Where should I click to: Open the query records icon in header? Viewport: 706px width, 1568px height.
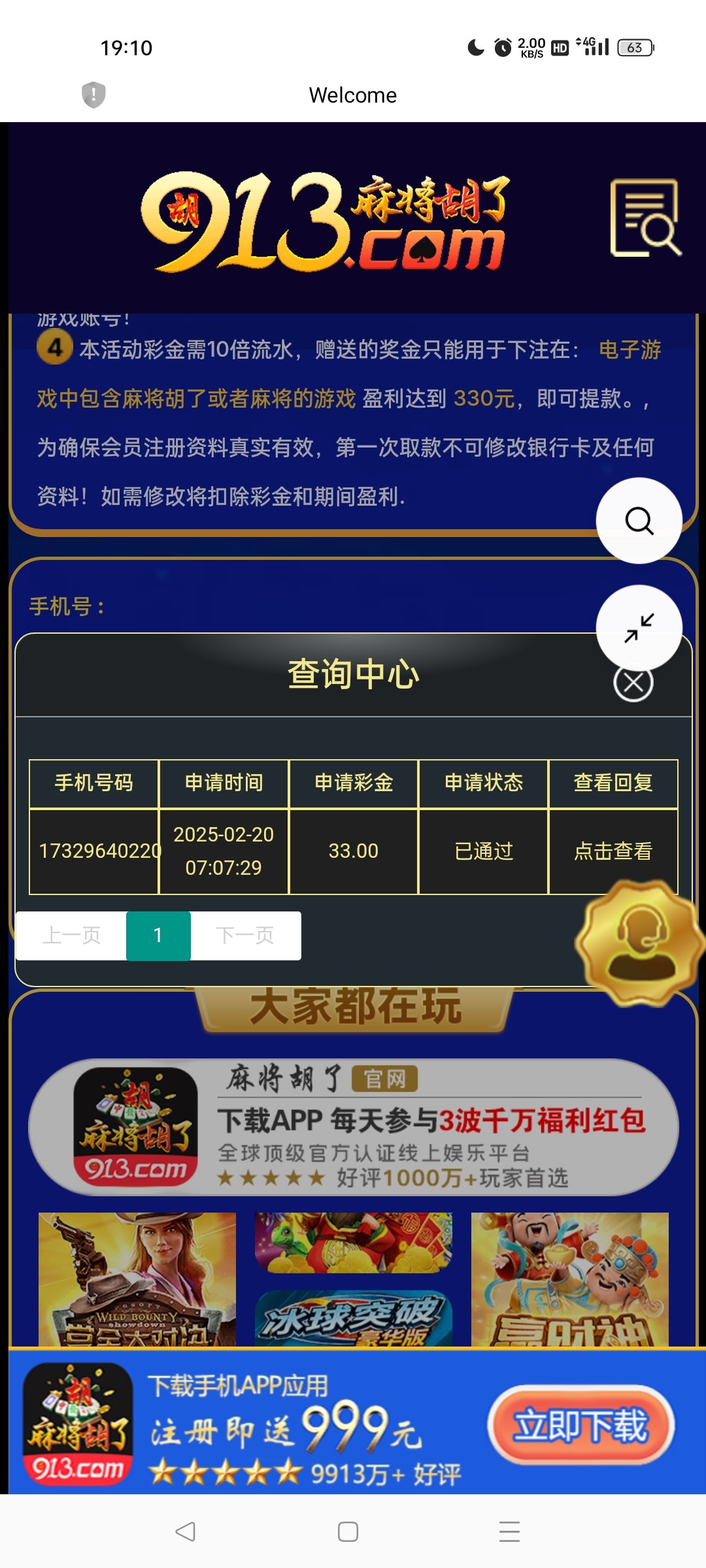point(645,218)
